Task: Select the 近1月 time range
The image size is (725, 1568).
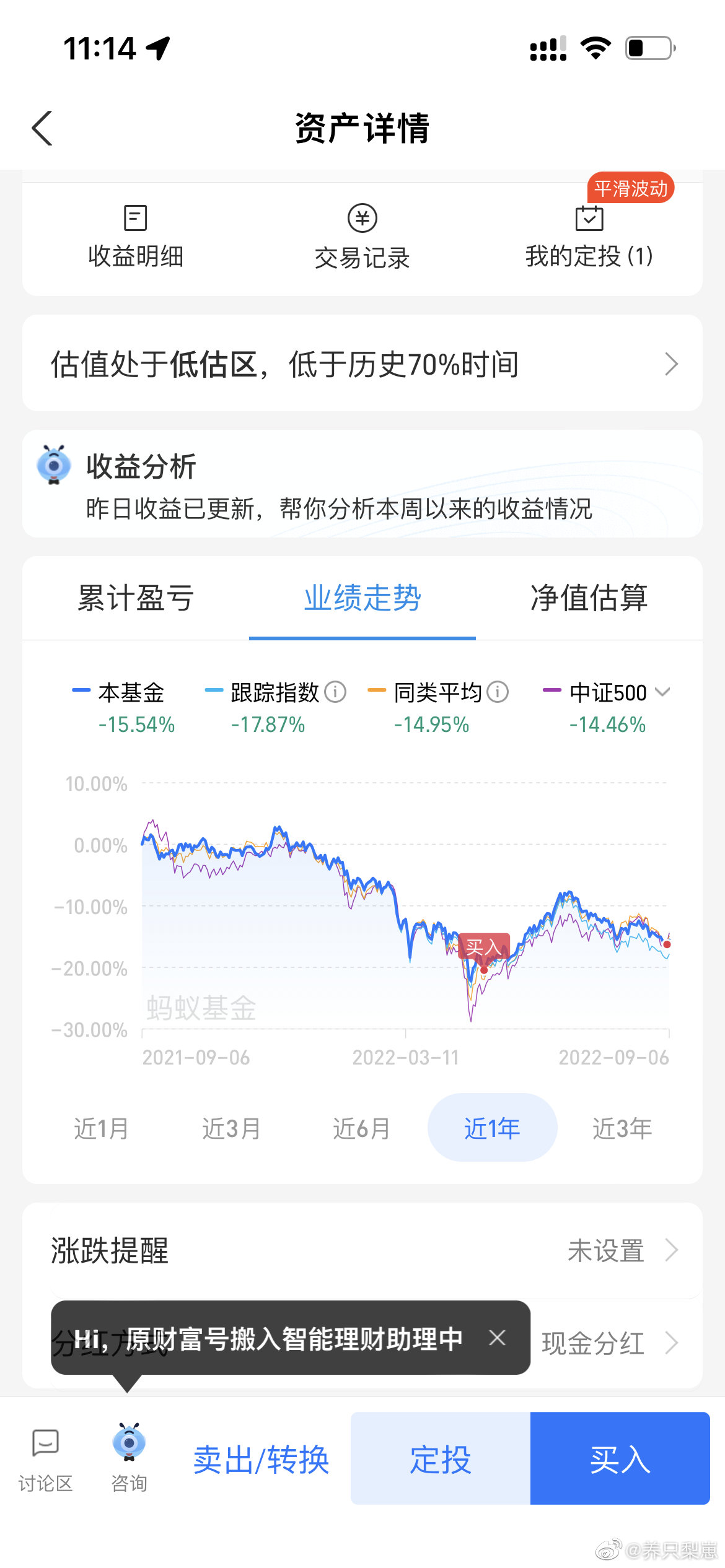Action: [x=102, y=1128]
